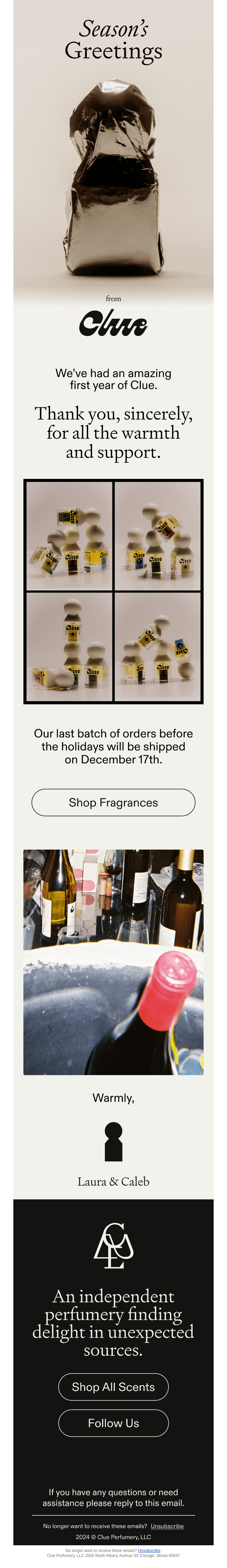Unsubscribe via the dark footer link
The image size is (227, 1568).
pyautogui.click(x=167, y=1526)
